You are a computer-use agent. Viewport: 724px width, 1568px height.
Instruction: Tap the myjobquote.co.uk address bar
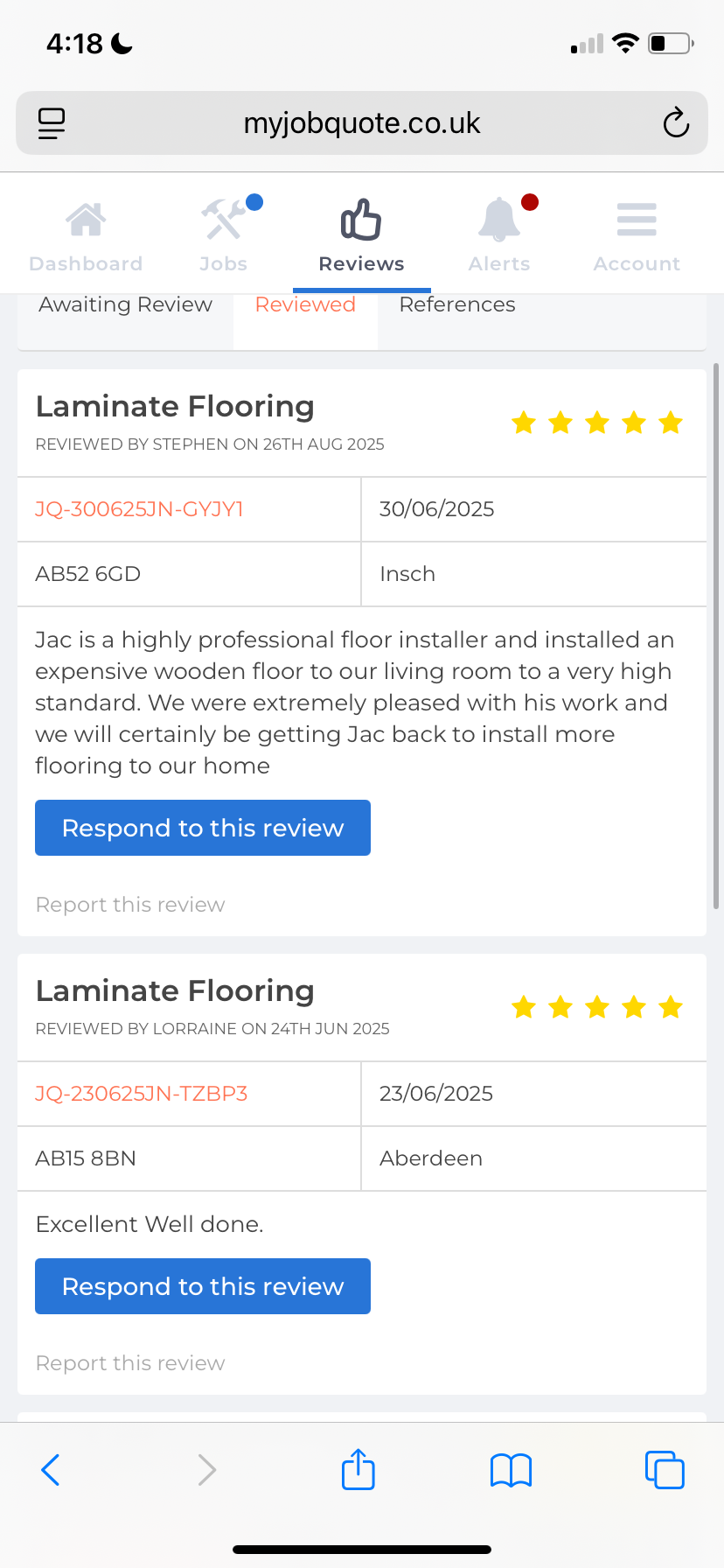click(x=362, y=123)
